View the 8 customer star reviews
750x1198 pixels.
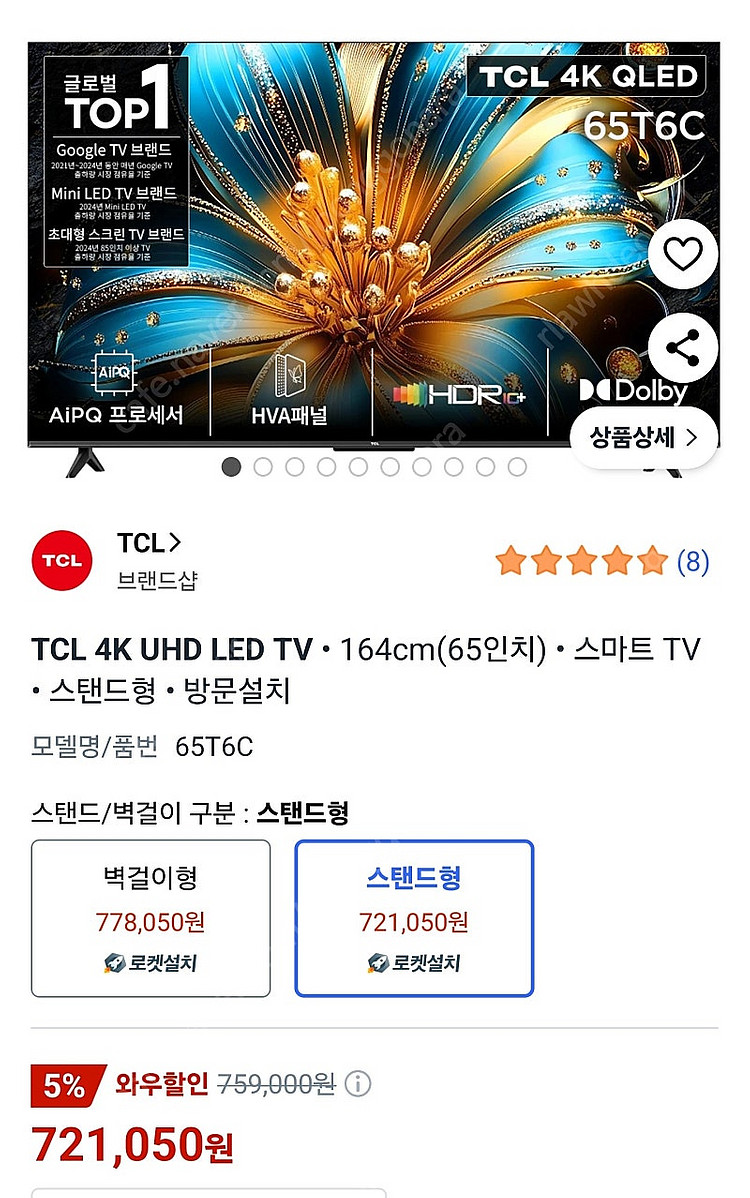602,562
